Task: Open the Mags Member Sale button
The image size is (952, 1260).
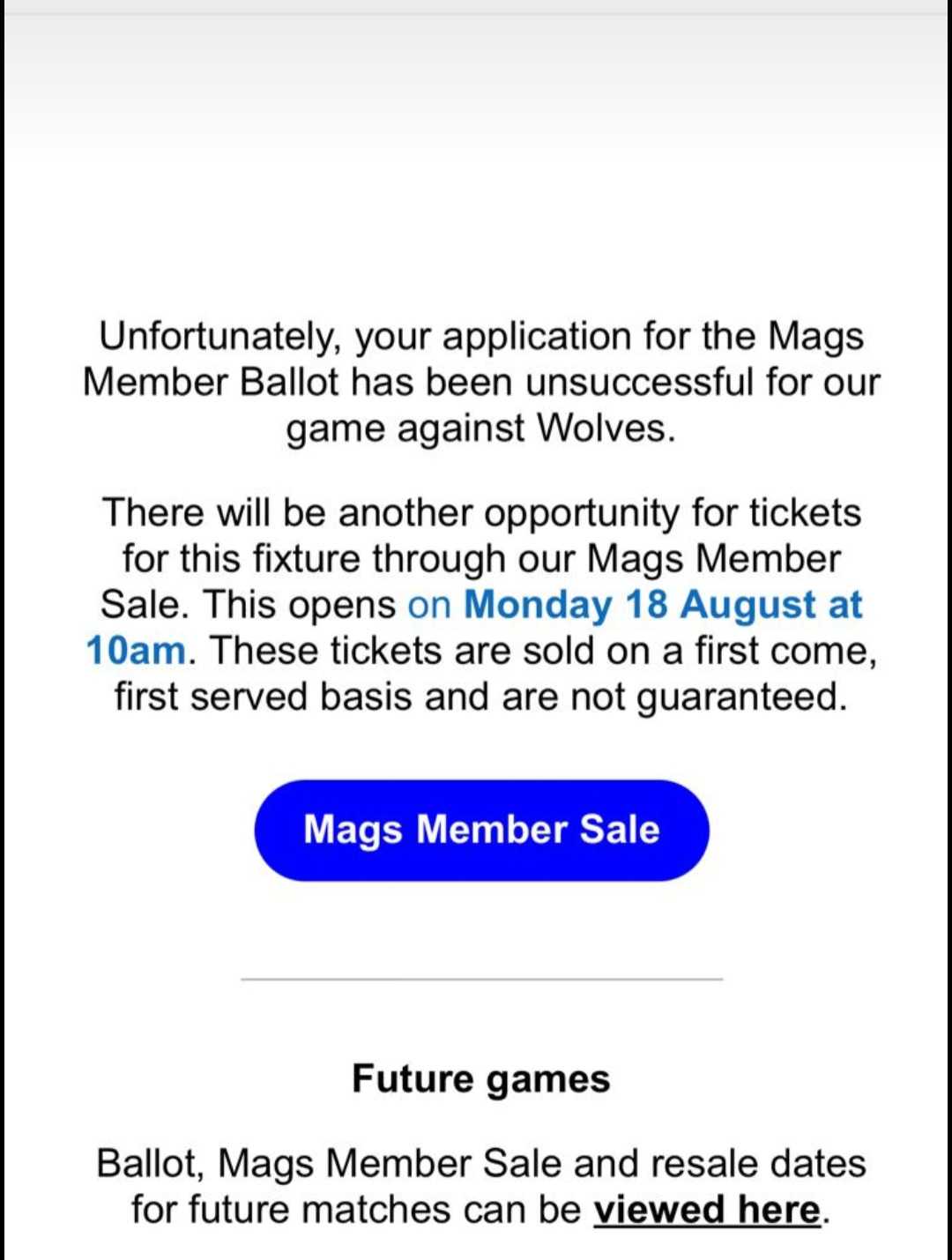Action: (481, 830)
